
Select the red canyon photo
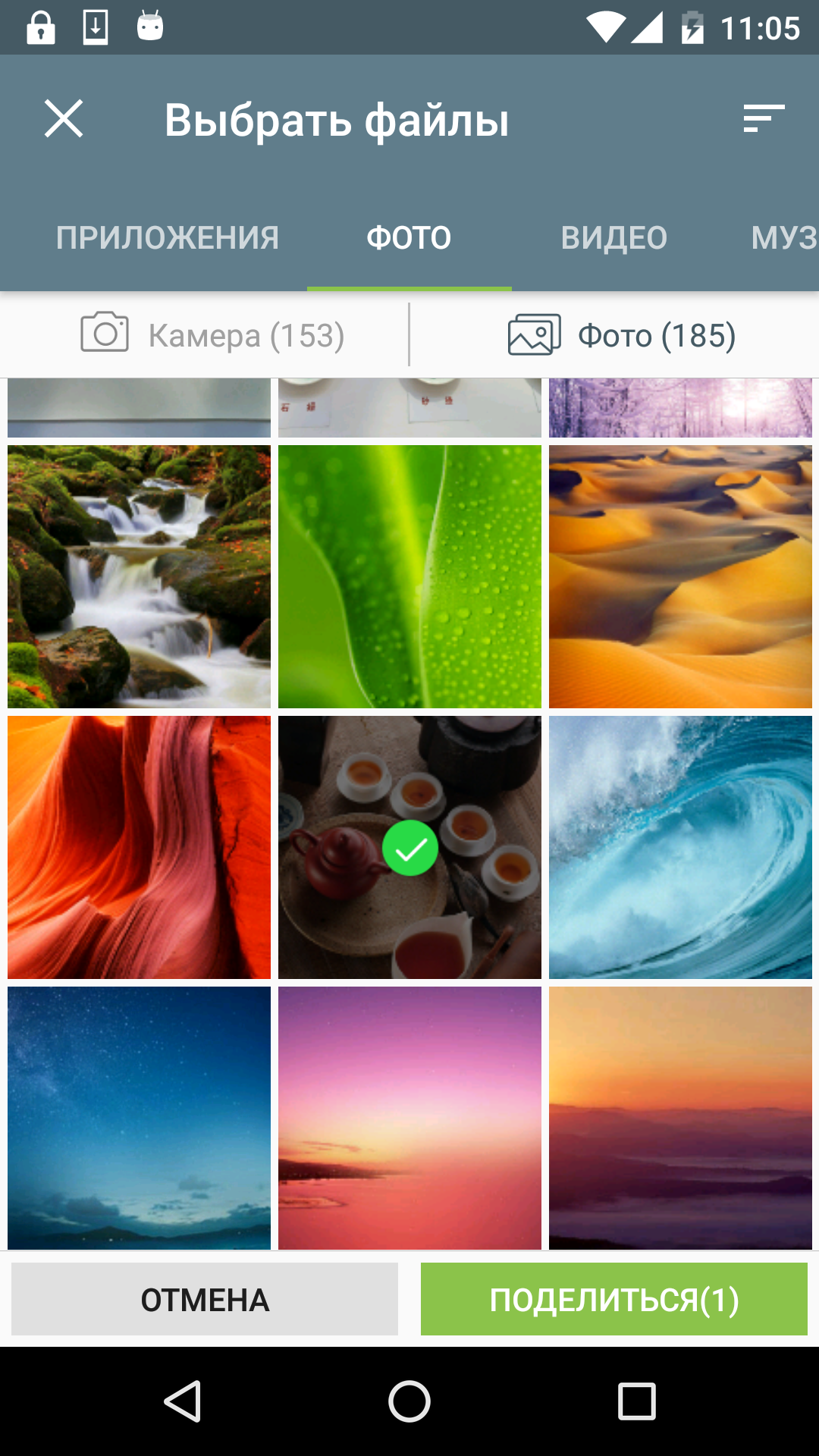click(x=139, y=847)
